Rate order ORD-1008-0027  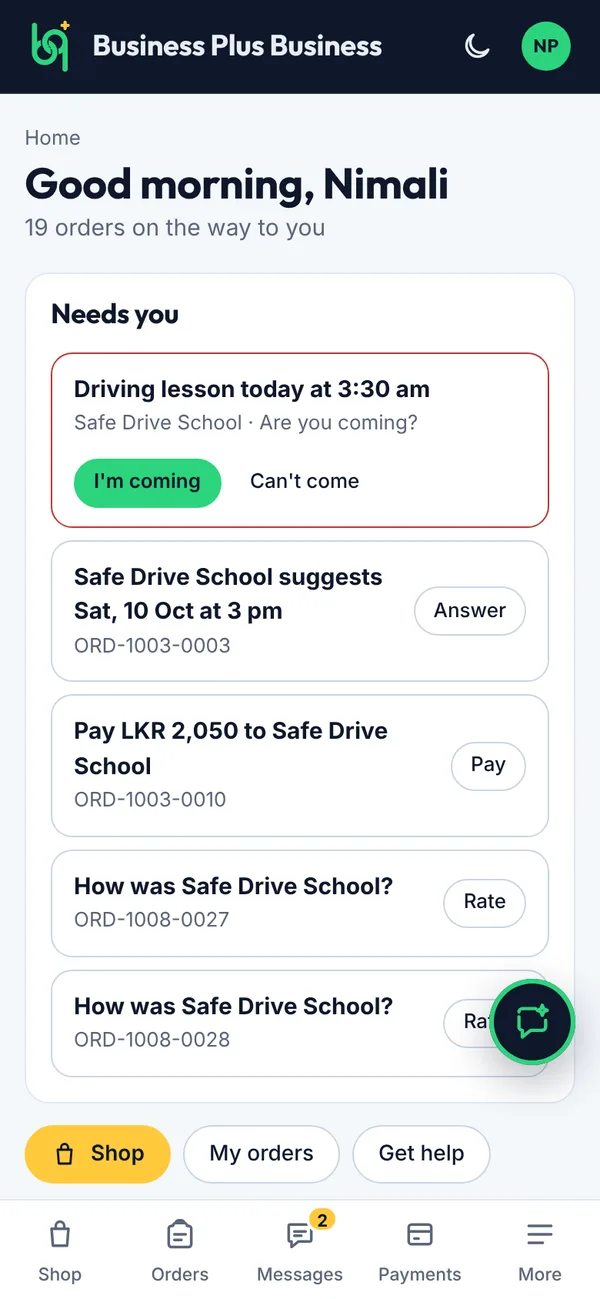(x=484, y=902)
